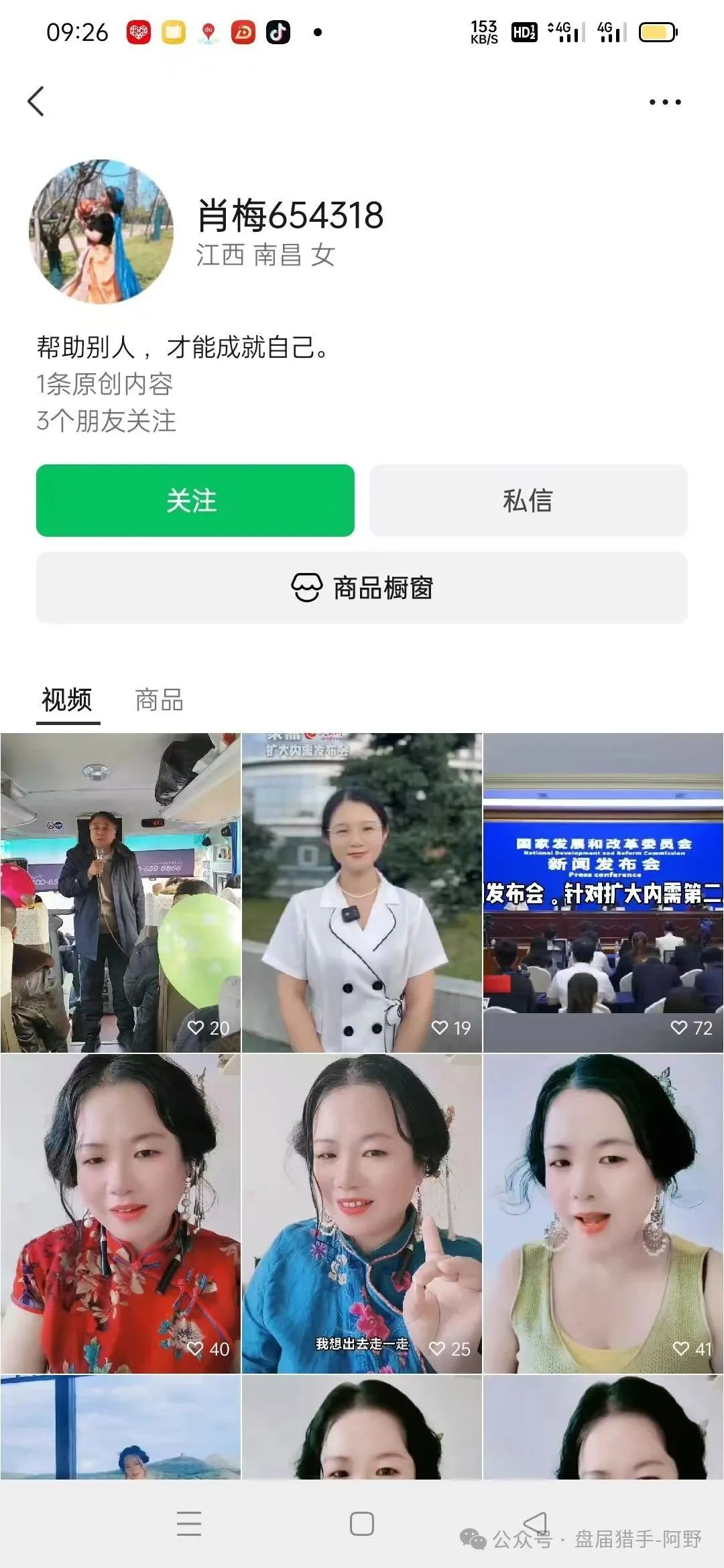724x1568 pixels.
Task: Select the 视频 tab
Action: coord(67,700)
